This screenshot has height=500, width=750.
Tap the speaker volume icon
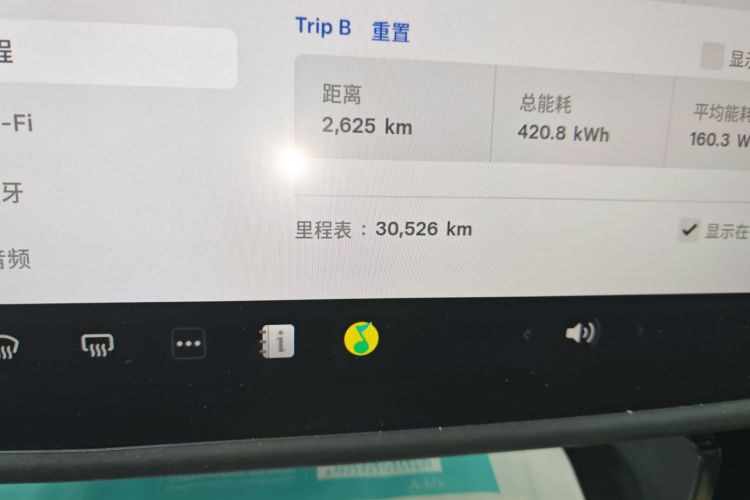click(x=580, y=333)
